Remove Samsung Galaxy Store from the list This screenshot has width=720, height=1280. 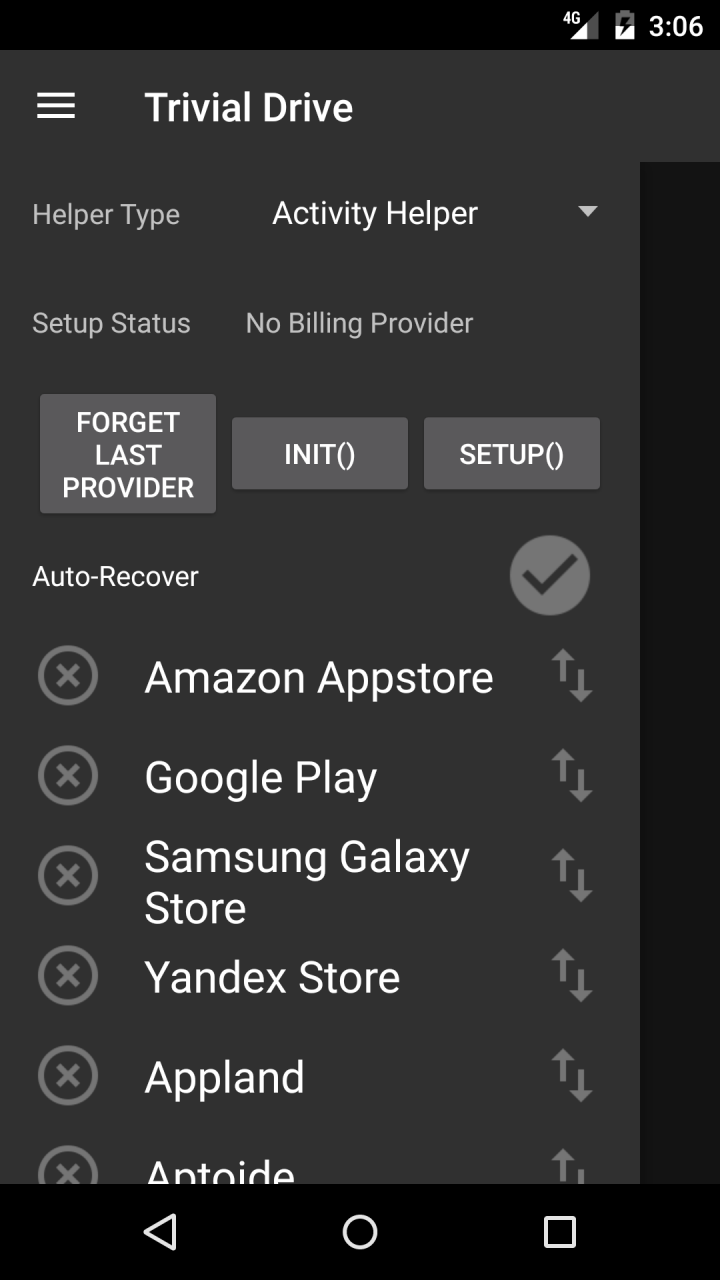click(x=68, y=876)
